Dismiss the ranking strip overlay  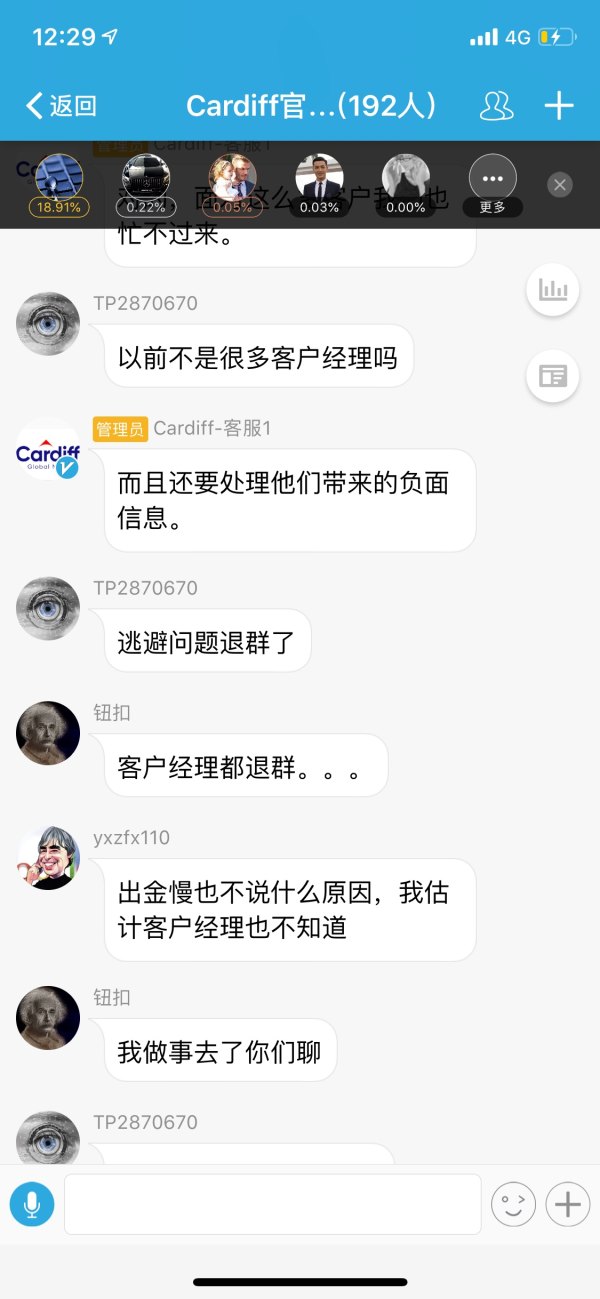tap(560, 184)
